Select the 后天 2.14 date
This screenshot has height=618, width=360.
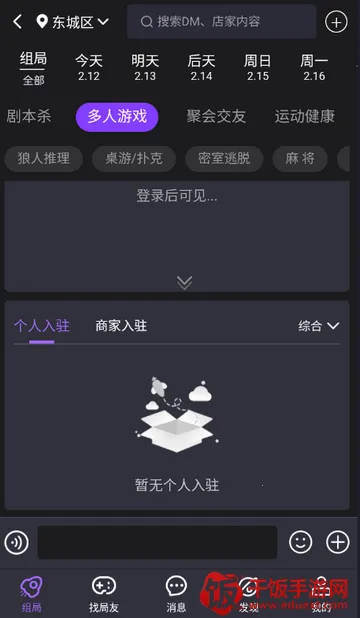click(201, 68)
